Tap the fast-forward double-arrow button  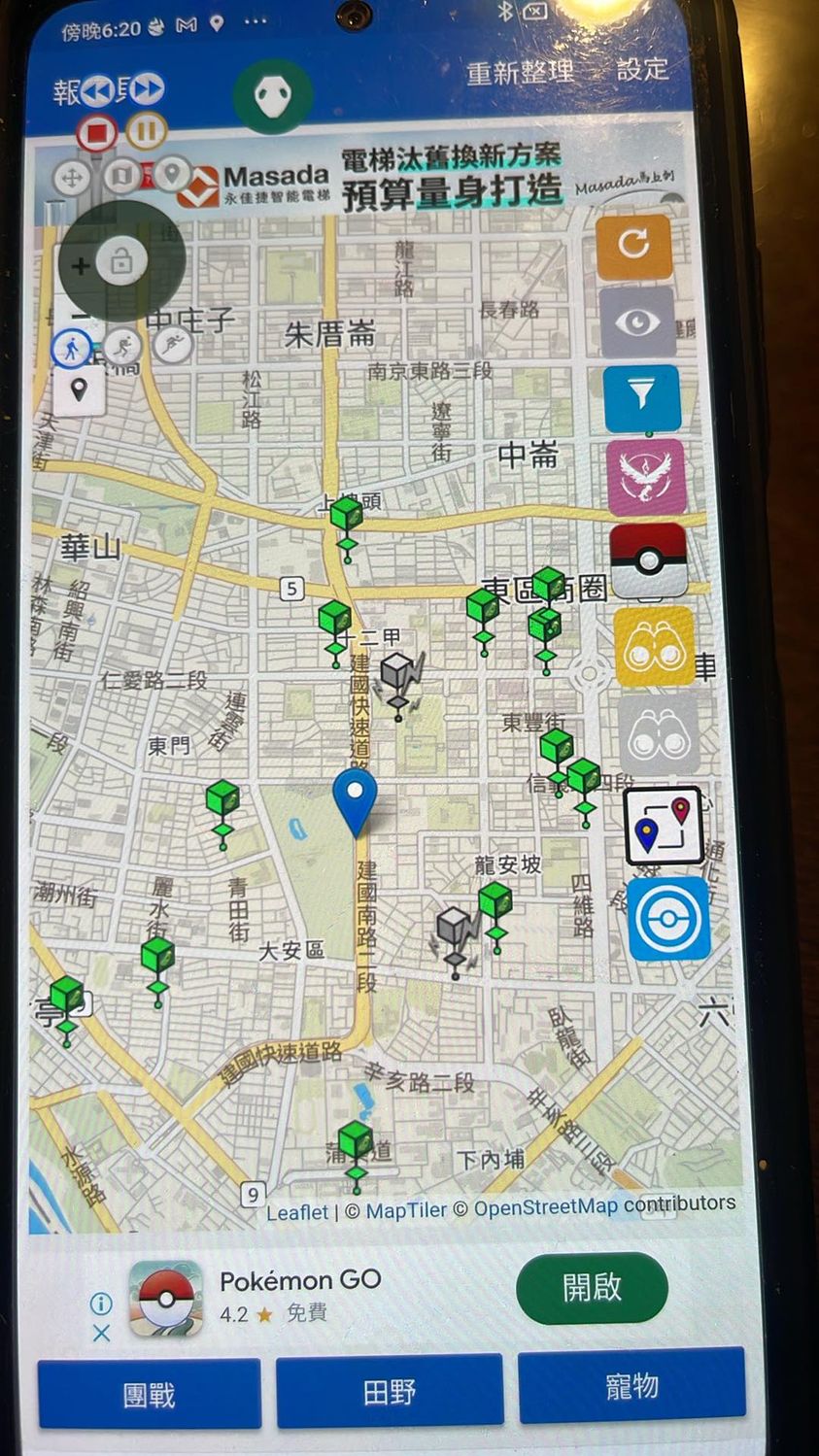tap(147, 89)
